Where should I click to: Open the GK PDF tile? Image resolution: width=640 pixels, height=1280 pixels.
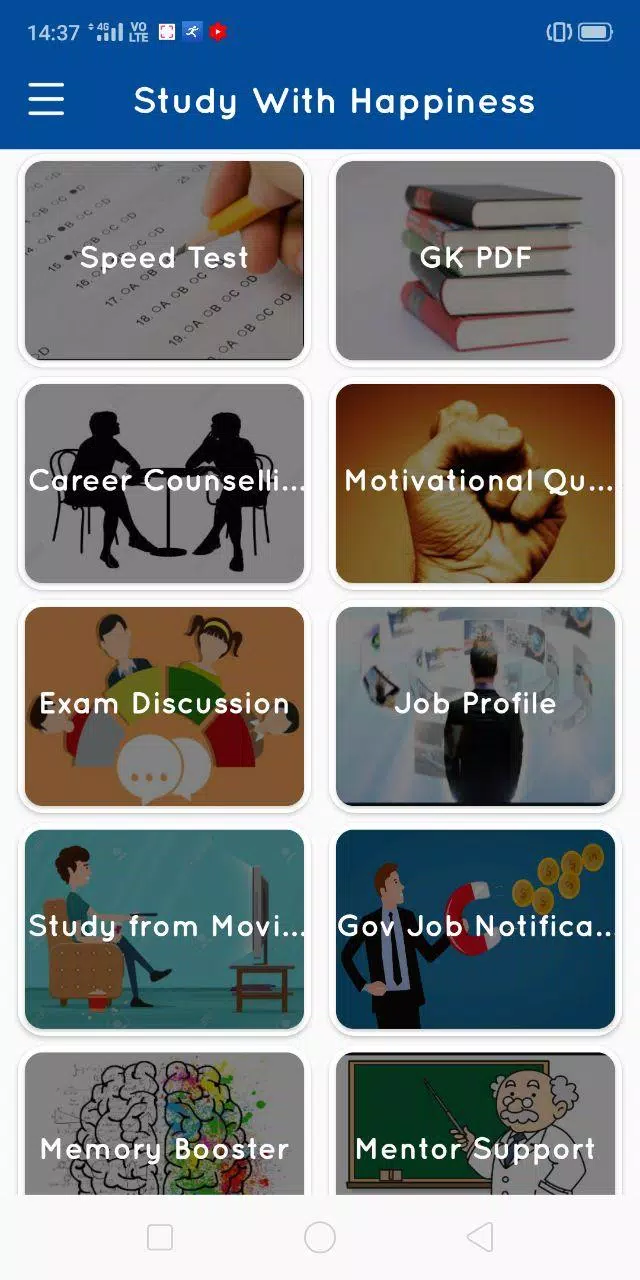click(475, 260)
